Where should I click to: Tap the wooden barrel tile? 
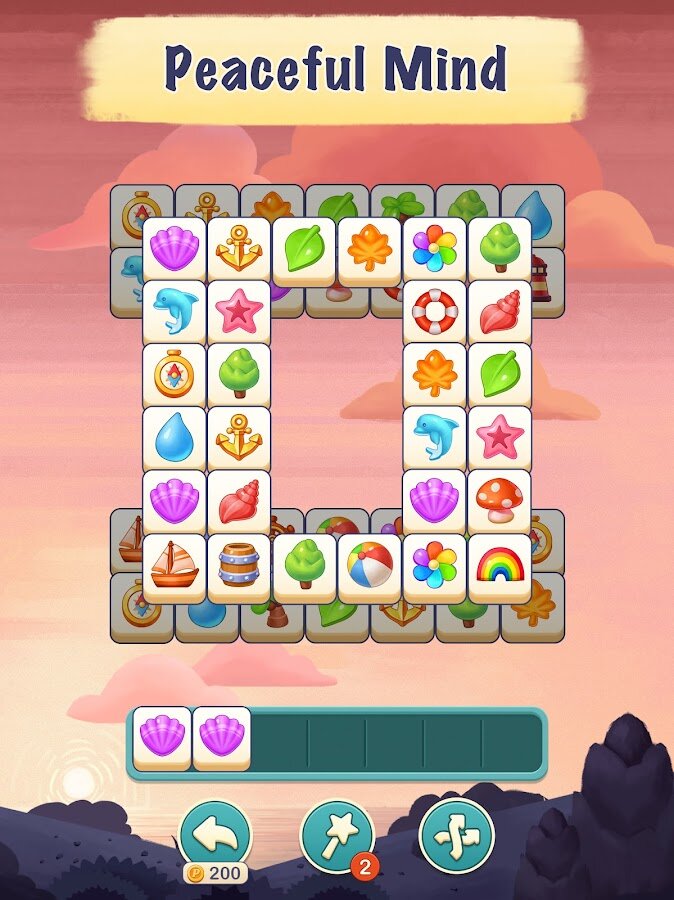tap(238, 565)
